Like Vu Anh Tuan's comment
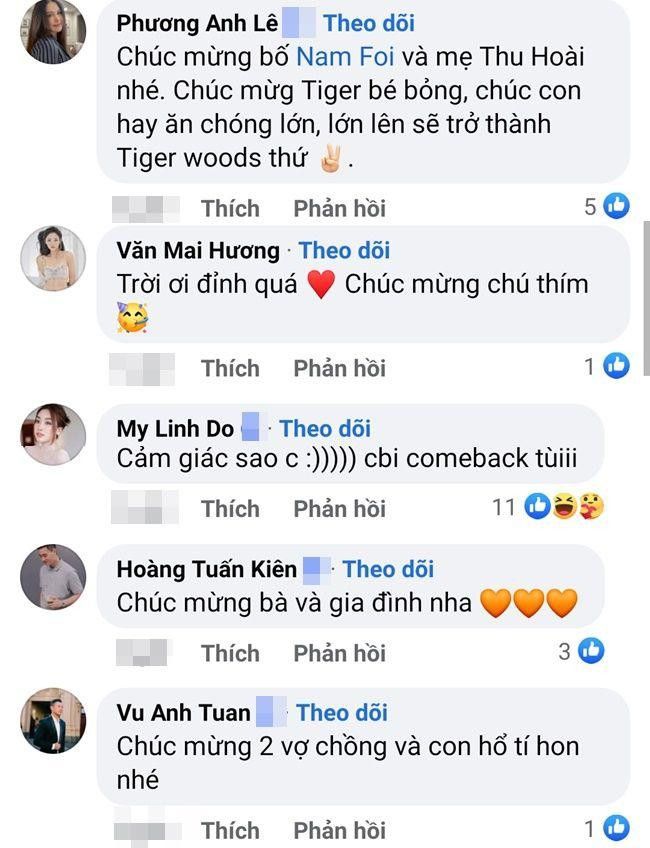Image resolution: width=650 pixels, height=848 pixels. (230, 830)
